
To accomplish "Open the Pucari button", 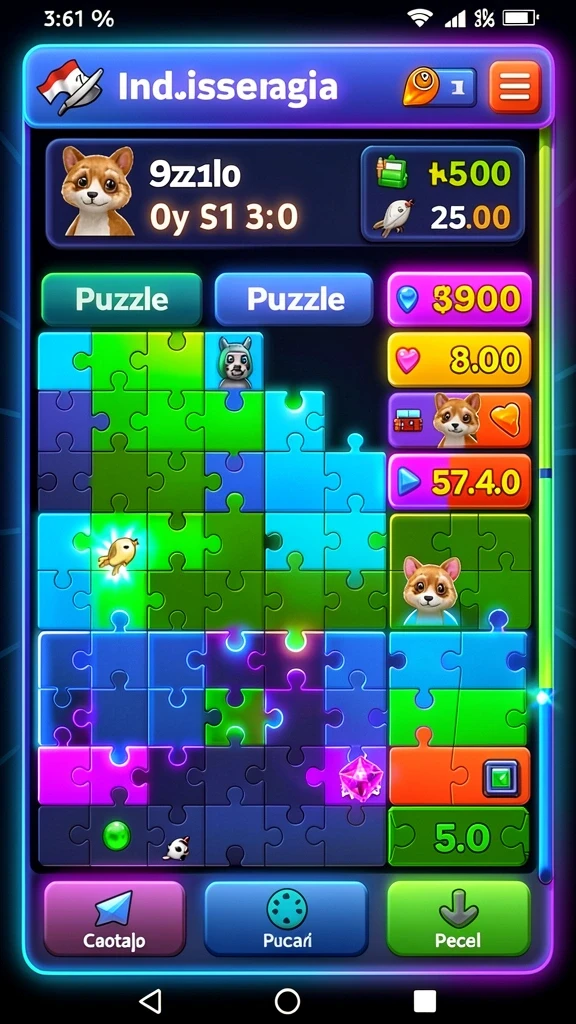I will pos(287,919).
